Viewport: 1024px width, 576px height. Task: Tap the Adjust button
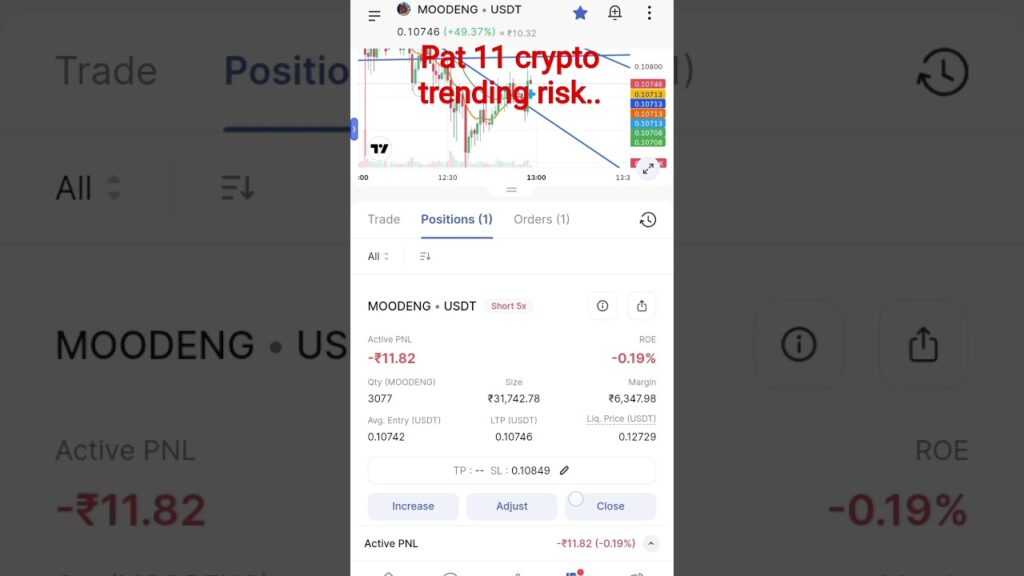(x=511, y=506)
